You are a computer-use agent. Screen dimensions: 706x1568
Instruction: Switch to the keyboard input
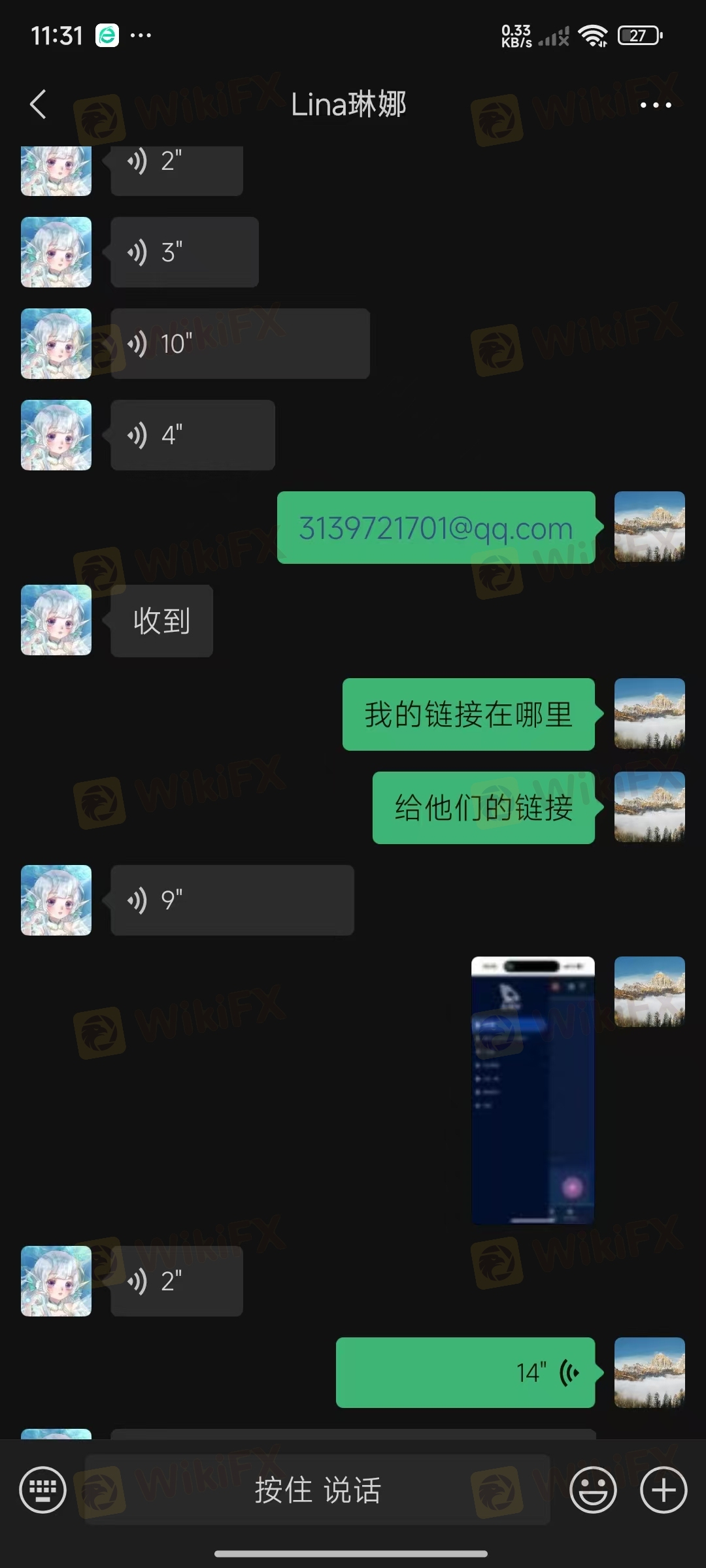(x=42, y=1490)
